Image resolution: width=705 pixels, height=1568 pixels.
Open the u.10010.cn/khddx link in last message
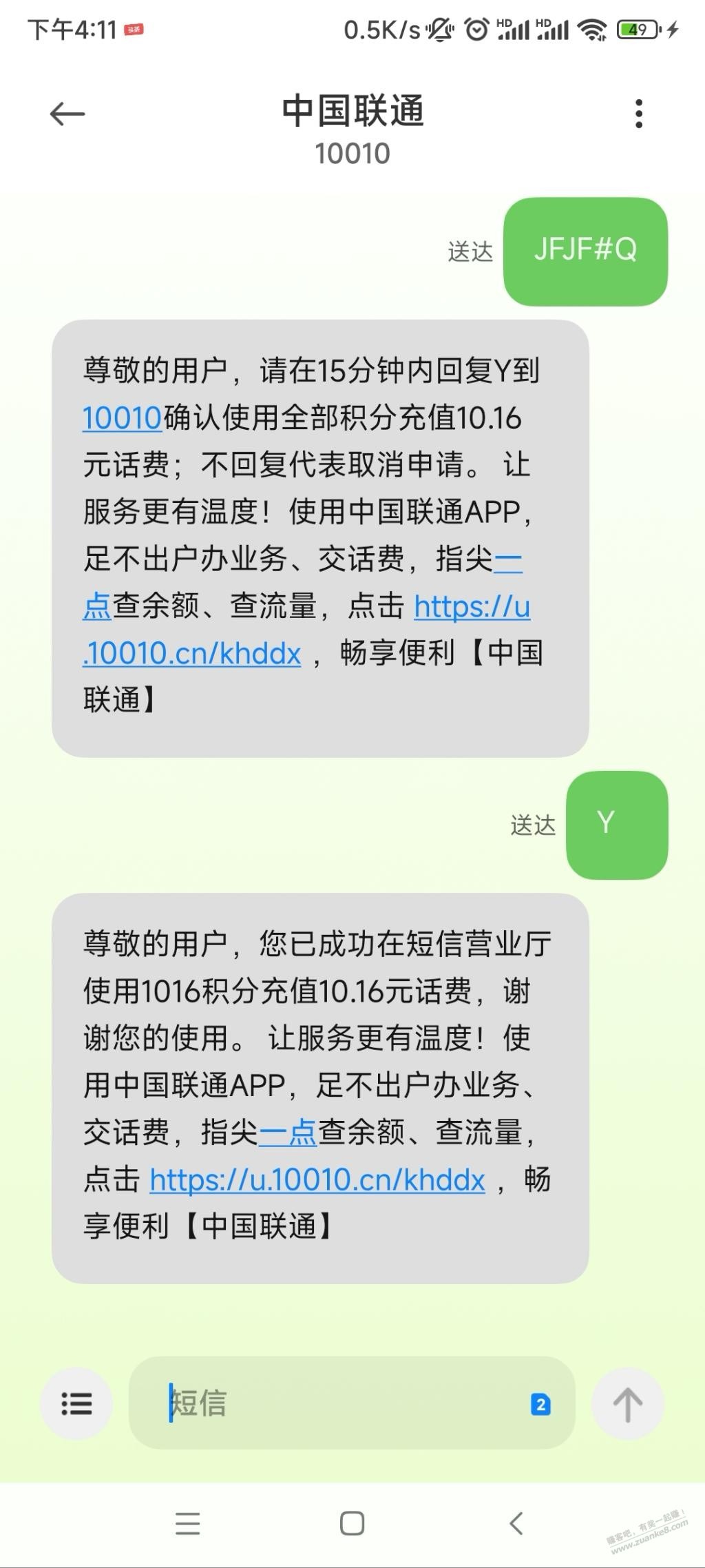(317, 1180)
